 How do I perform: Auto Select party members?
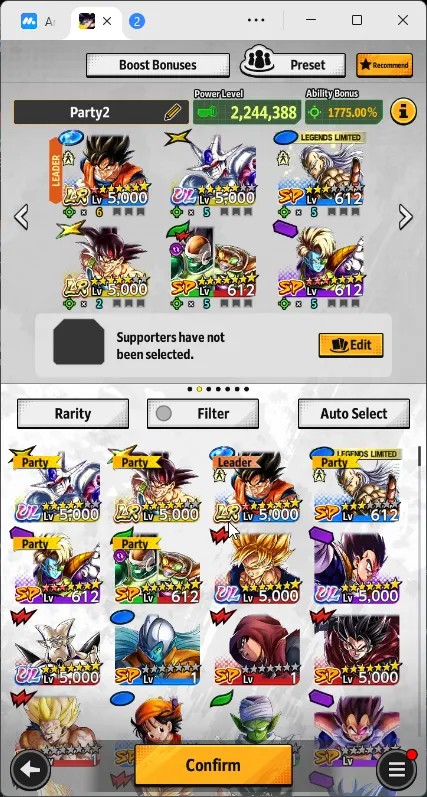point(354,413)
